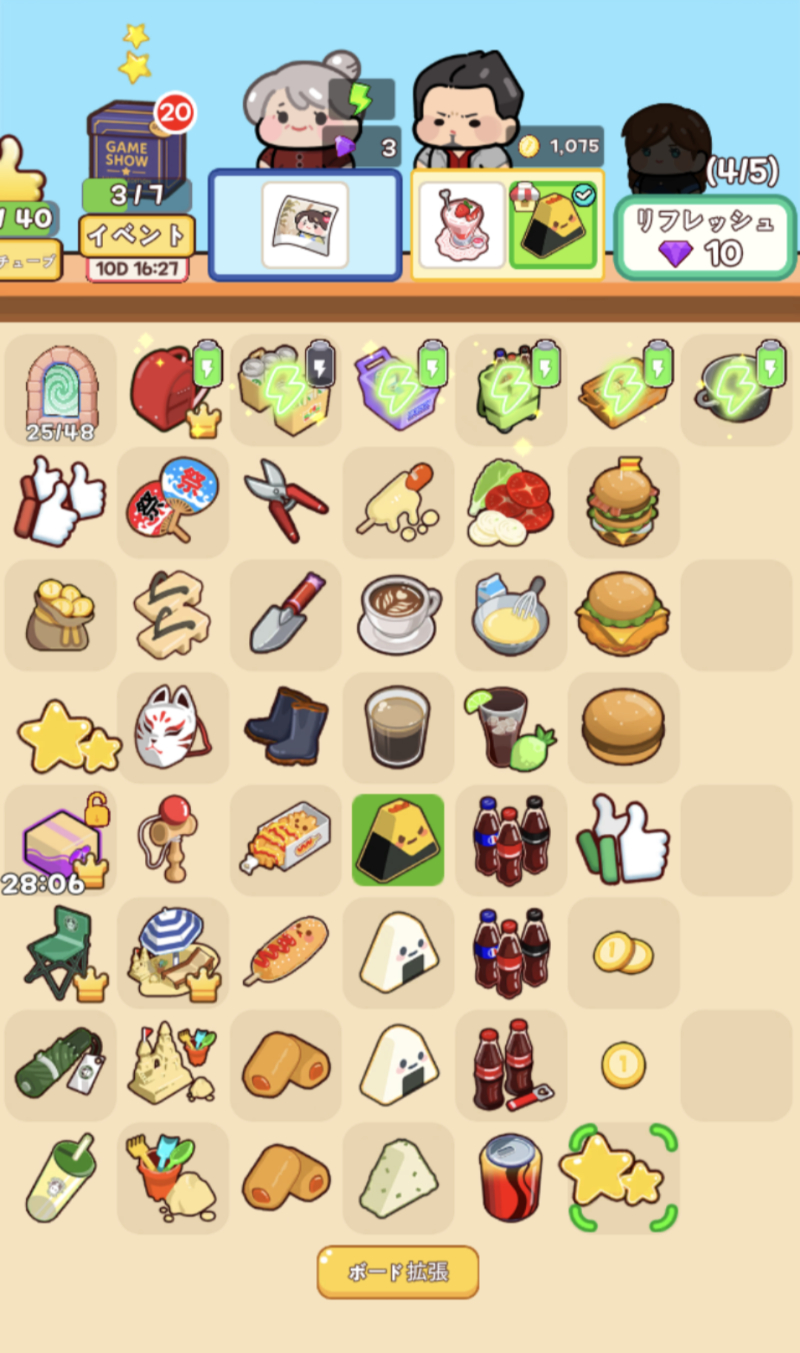Tap the tall stacked burger
Viewport: 800px width, 1353px height.
[624, 502]
